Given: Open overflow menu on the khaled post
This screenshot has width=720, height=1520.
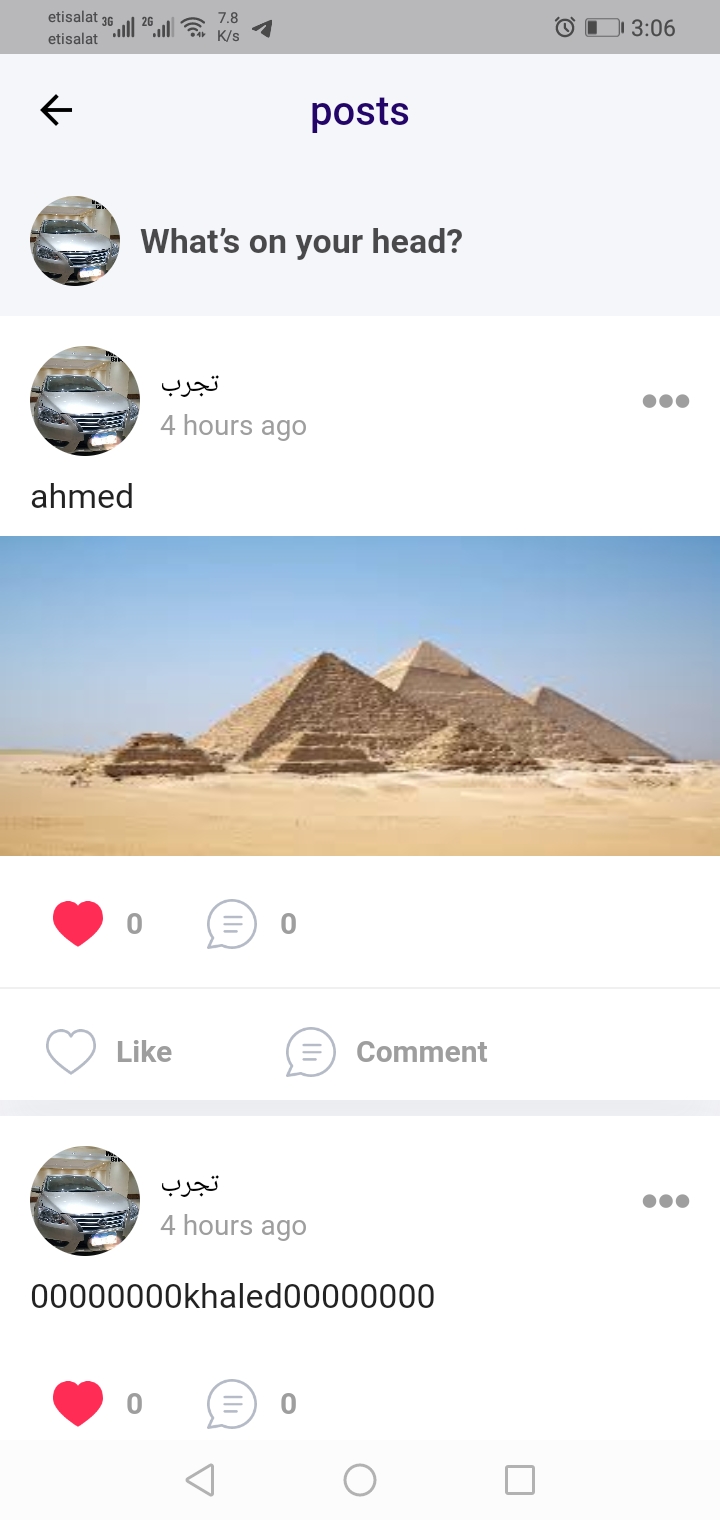Looking at the screenshot, I should click(665, 1201).
